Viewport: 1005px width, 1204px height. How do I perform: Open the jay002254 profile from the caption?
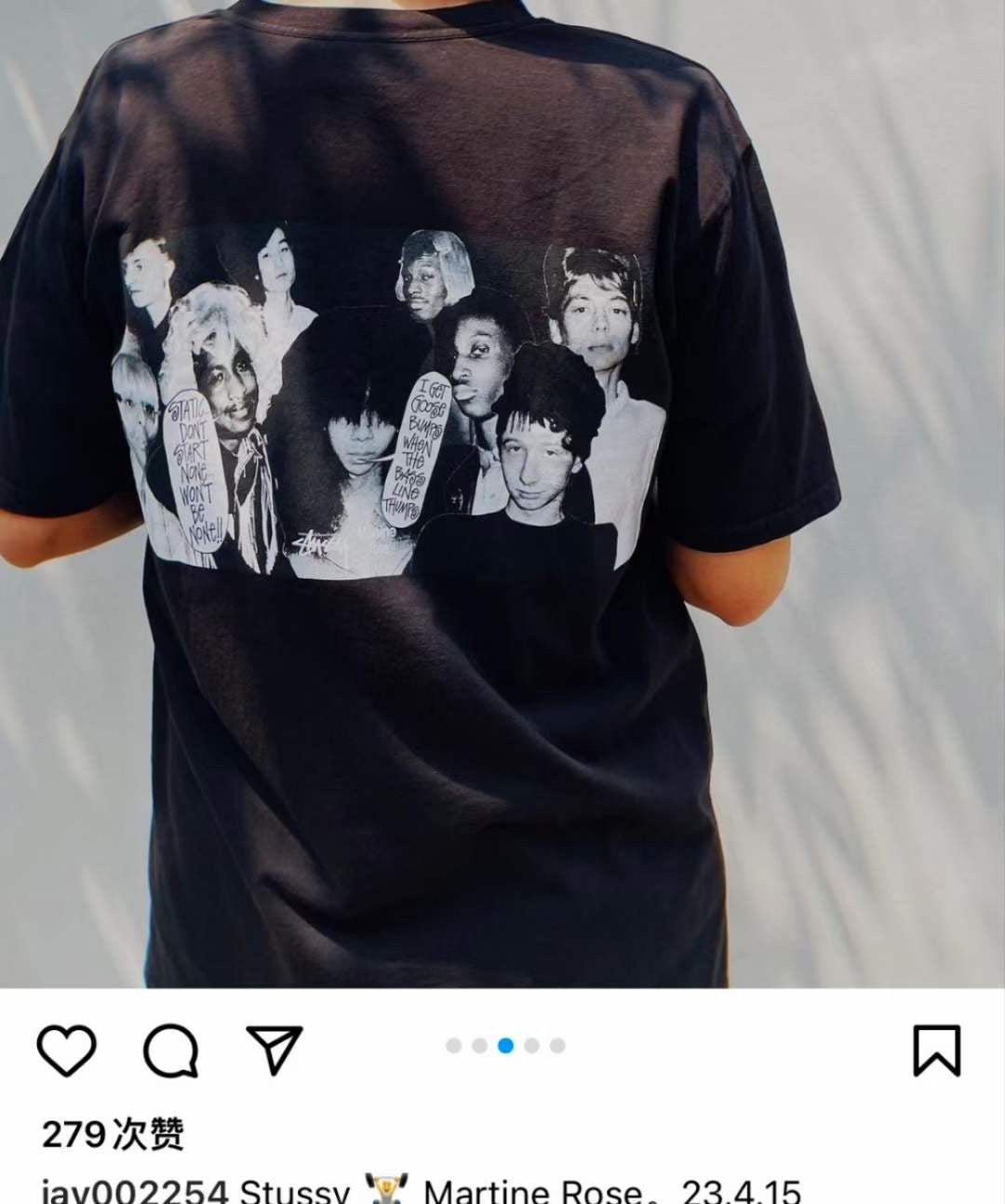pyautogui.click(x=134, y=1191)
